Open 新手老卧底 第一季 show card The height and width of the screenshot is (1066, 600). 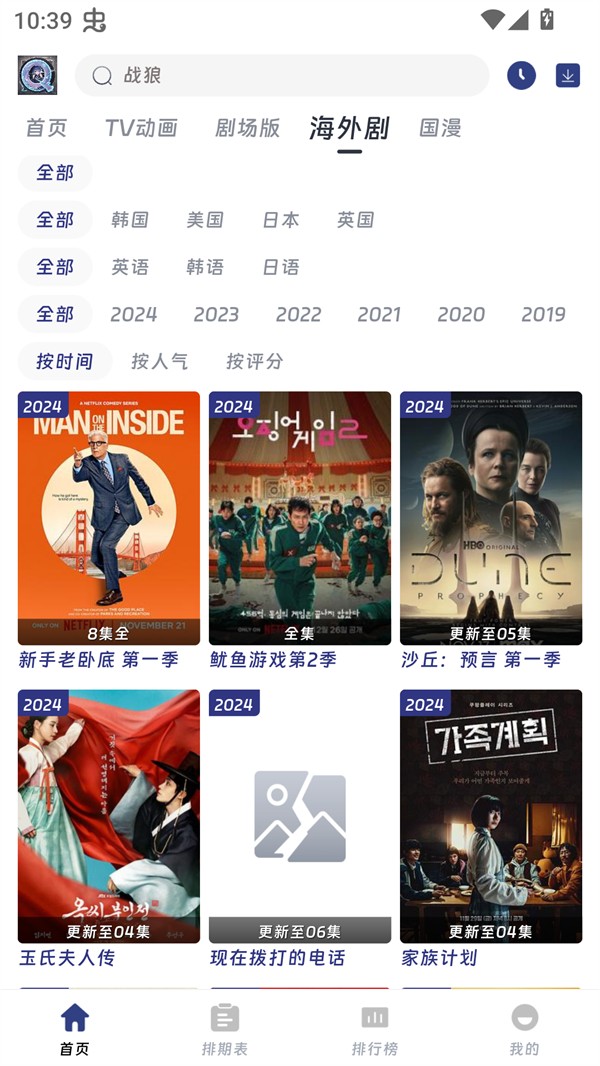coord(109,518)
